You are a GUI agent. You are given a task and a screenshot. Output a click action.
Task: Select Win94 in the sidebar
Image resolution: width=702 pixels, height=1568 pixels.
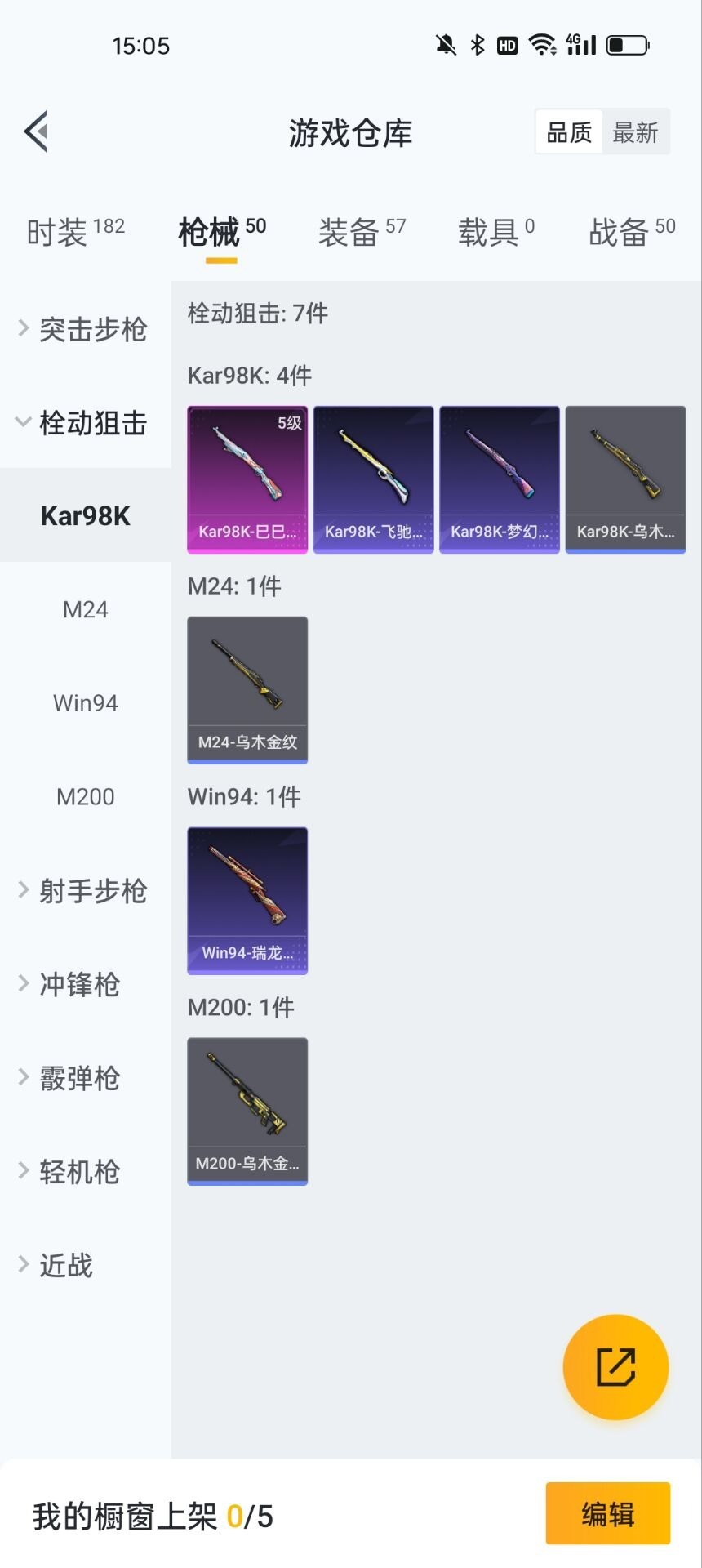coord(85,703)
